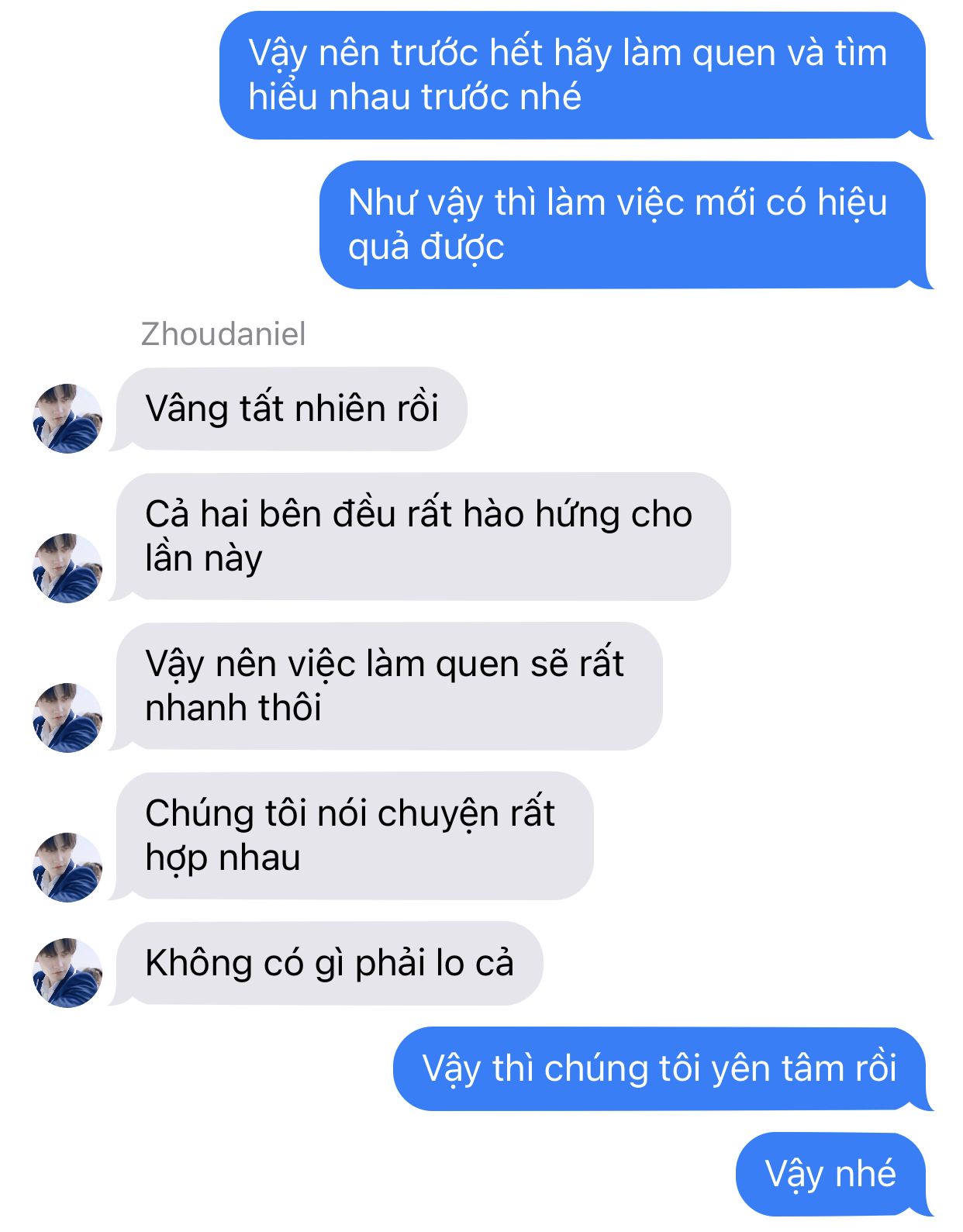Viewport: 963px width, 1232px height.
Task: Open avatar next to "Không có gì phải lo cả"
Action: pos(67,973)
